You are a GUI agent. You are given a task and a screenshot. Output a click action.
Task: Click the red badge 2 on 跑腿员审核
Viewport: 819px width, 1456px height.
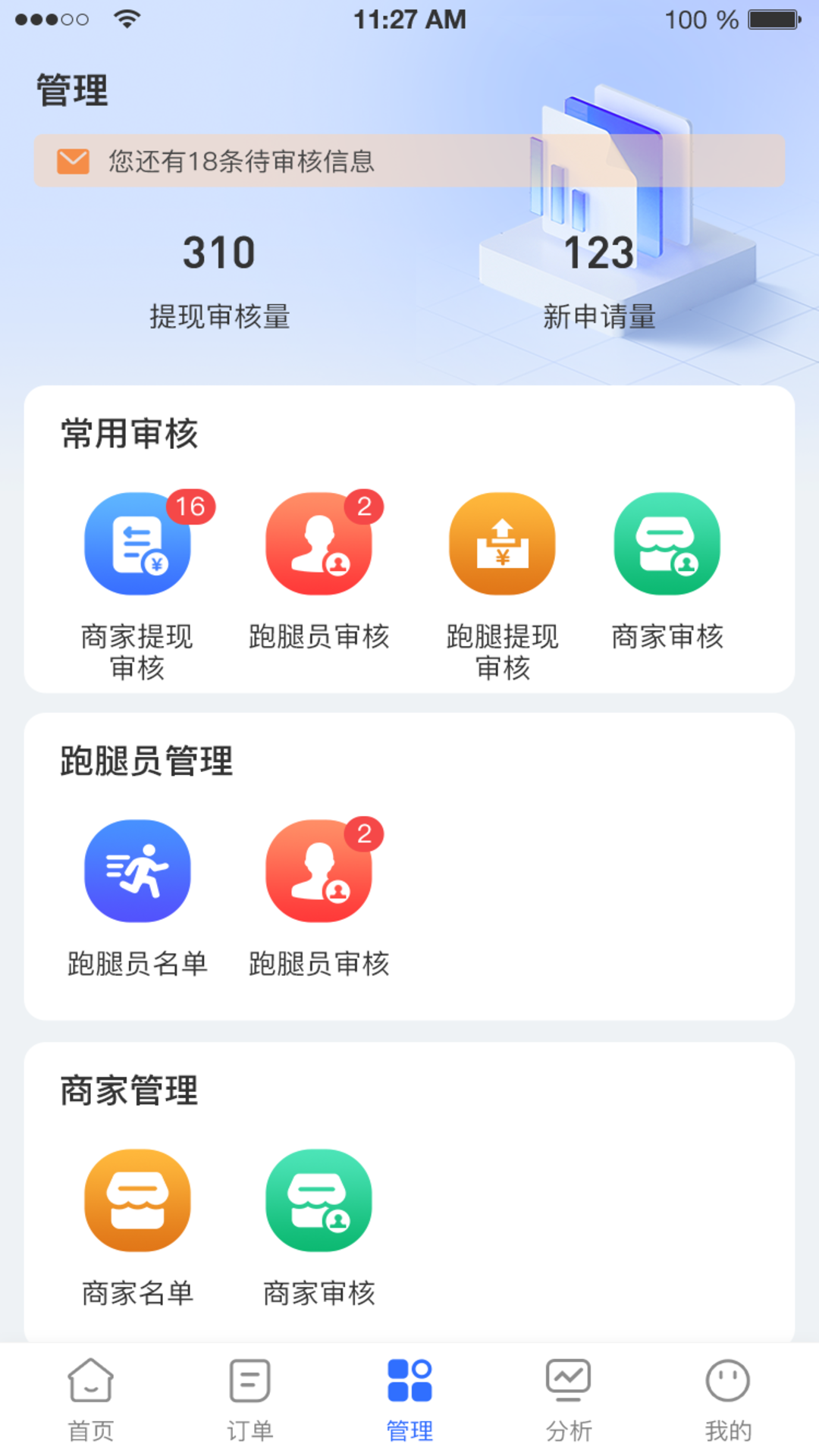364,506
